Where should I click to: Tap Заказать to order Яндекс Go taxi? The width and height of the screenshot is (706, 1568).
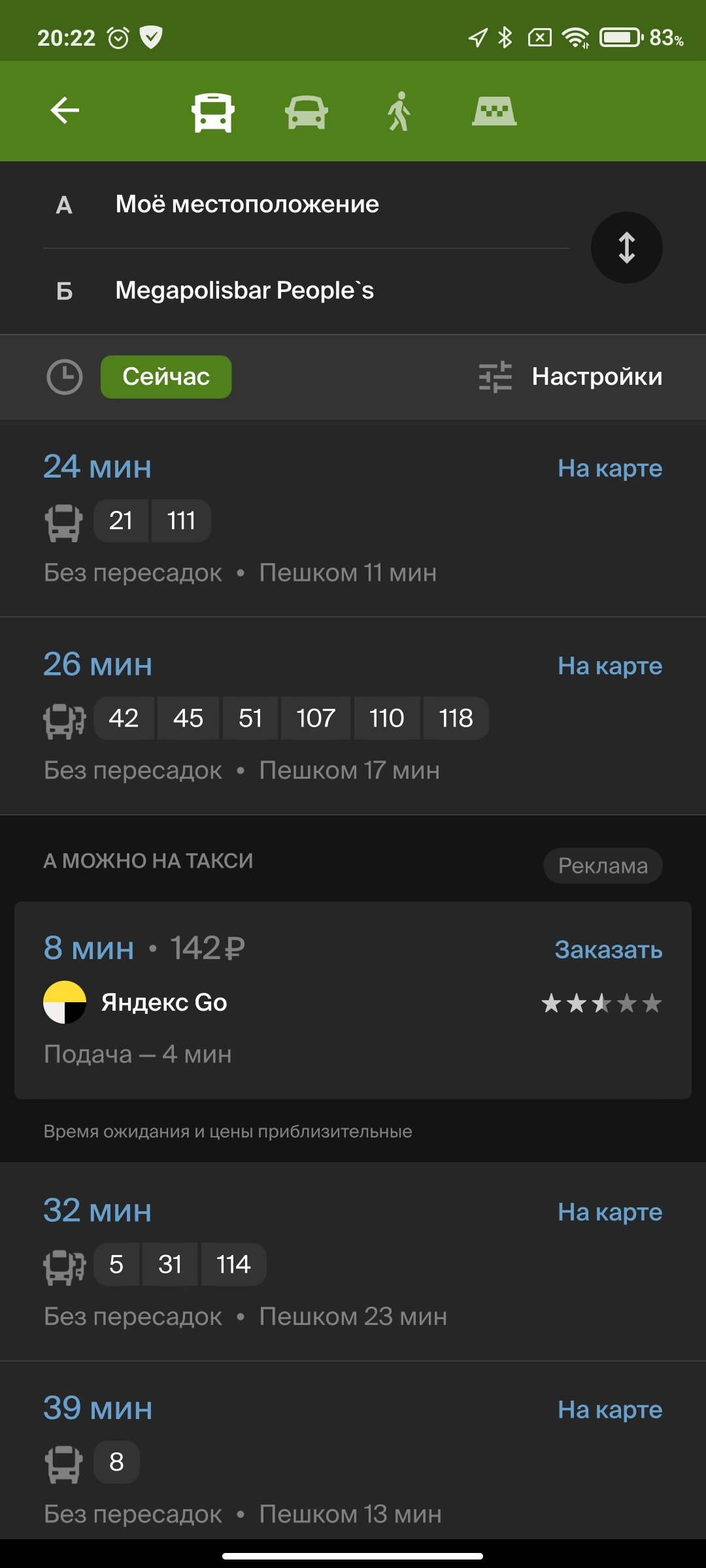(609, 950)
